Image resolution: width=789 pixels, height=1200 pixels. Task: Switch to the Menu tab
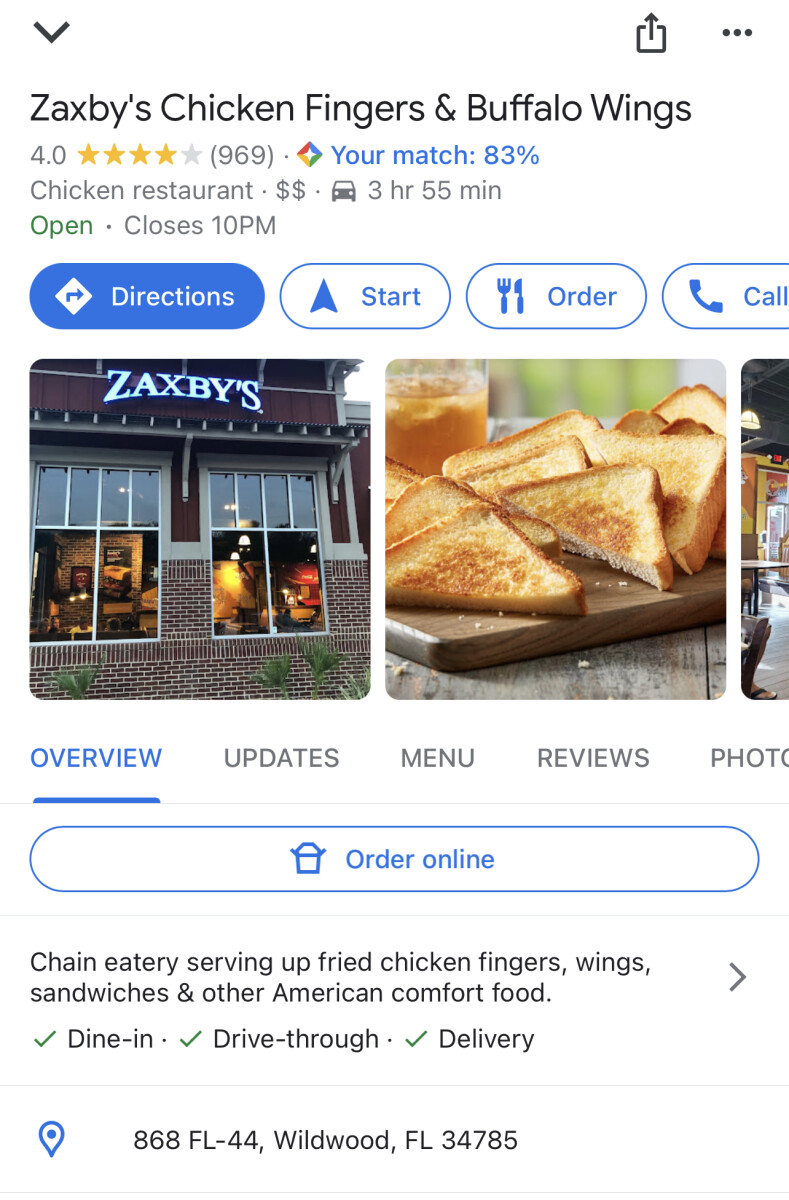point(437,758)
